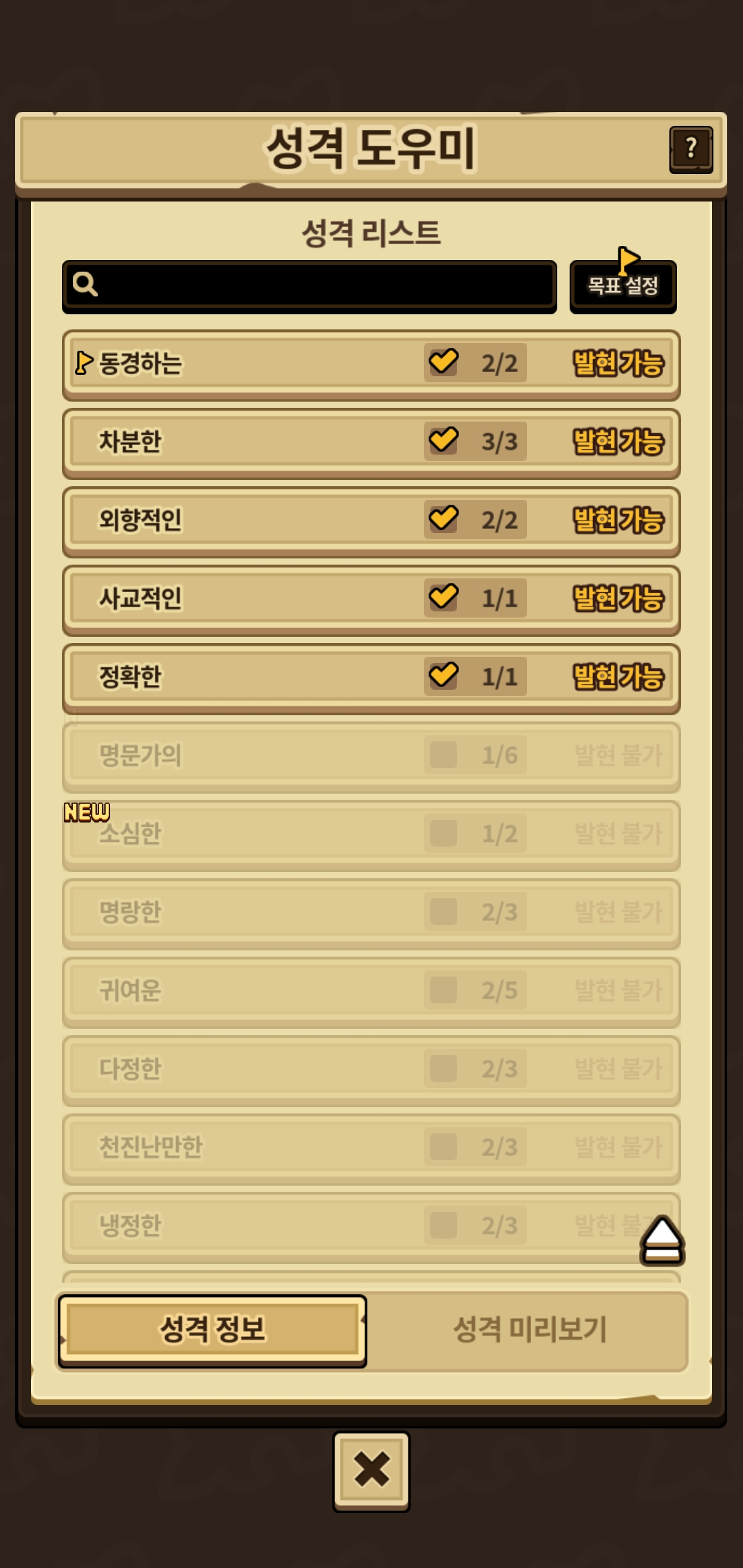743x1568 pixels.
Task: Switch to the 성격 정보 tab
Action: (x=212, y=1330)
